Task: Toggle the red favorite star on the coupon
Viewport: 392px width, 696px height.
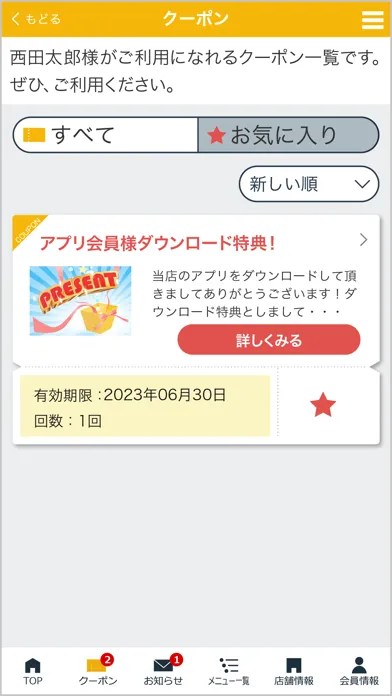Action: coord(323,405)
